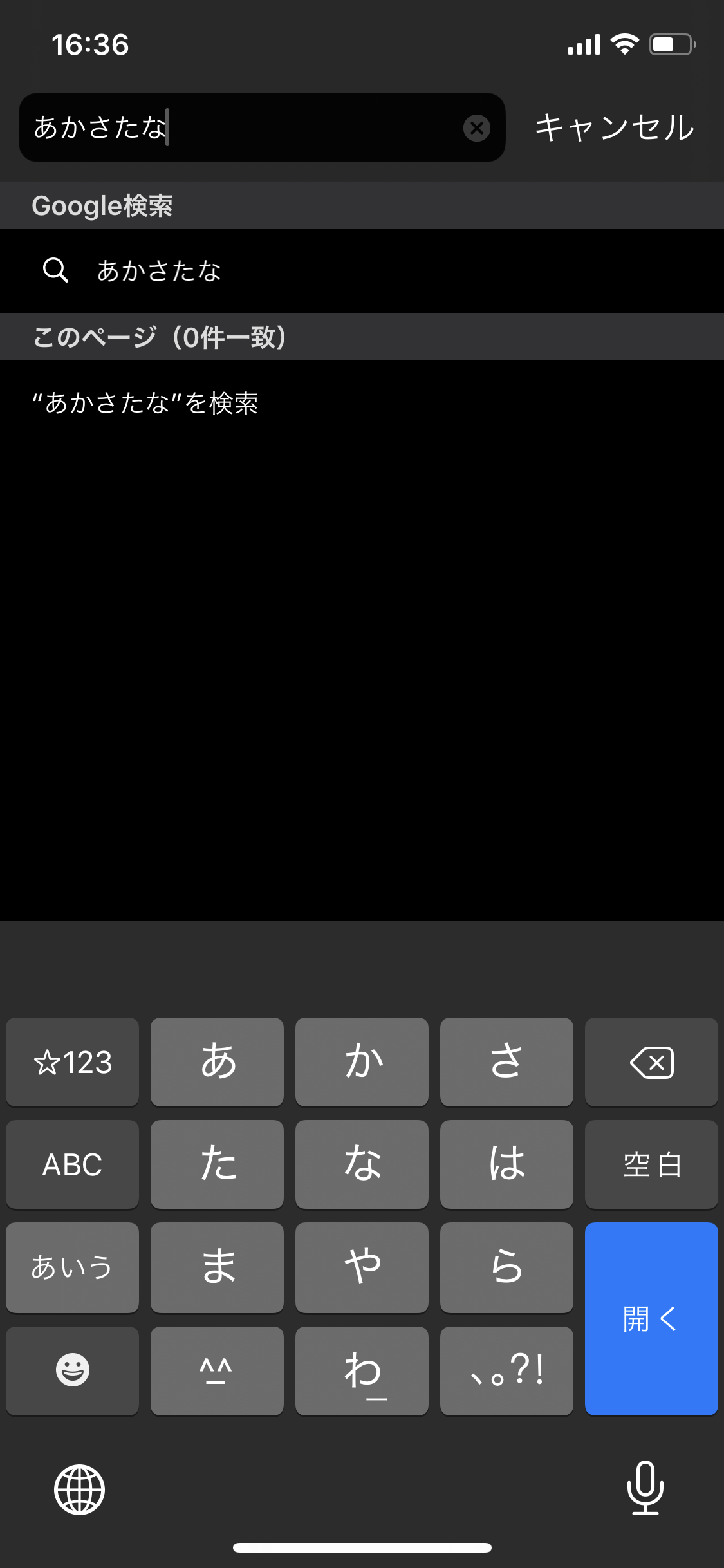
Task: Hit the blue 開く key
Action: coord(651,1318)
